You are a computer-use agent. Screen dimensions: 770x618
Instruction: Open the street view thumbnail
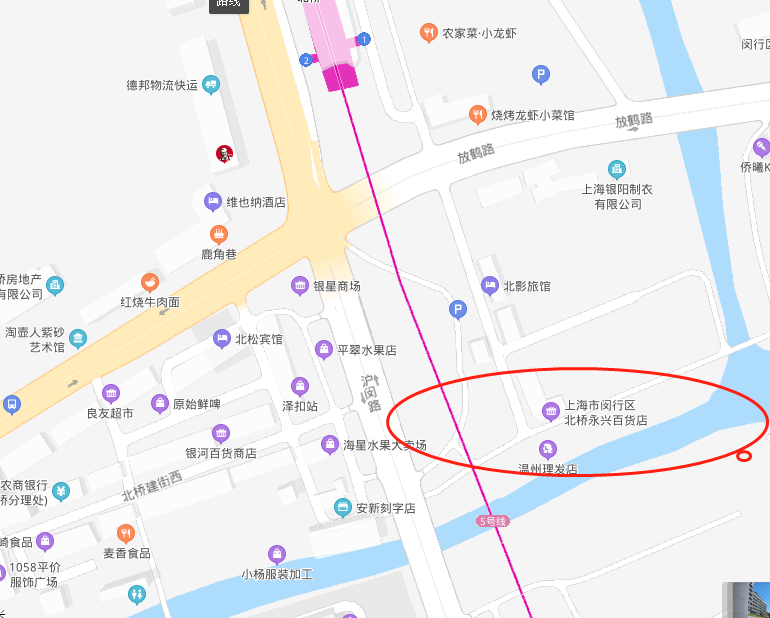pyautogui.click(x=746, y=599)
